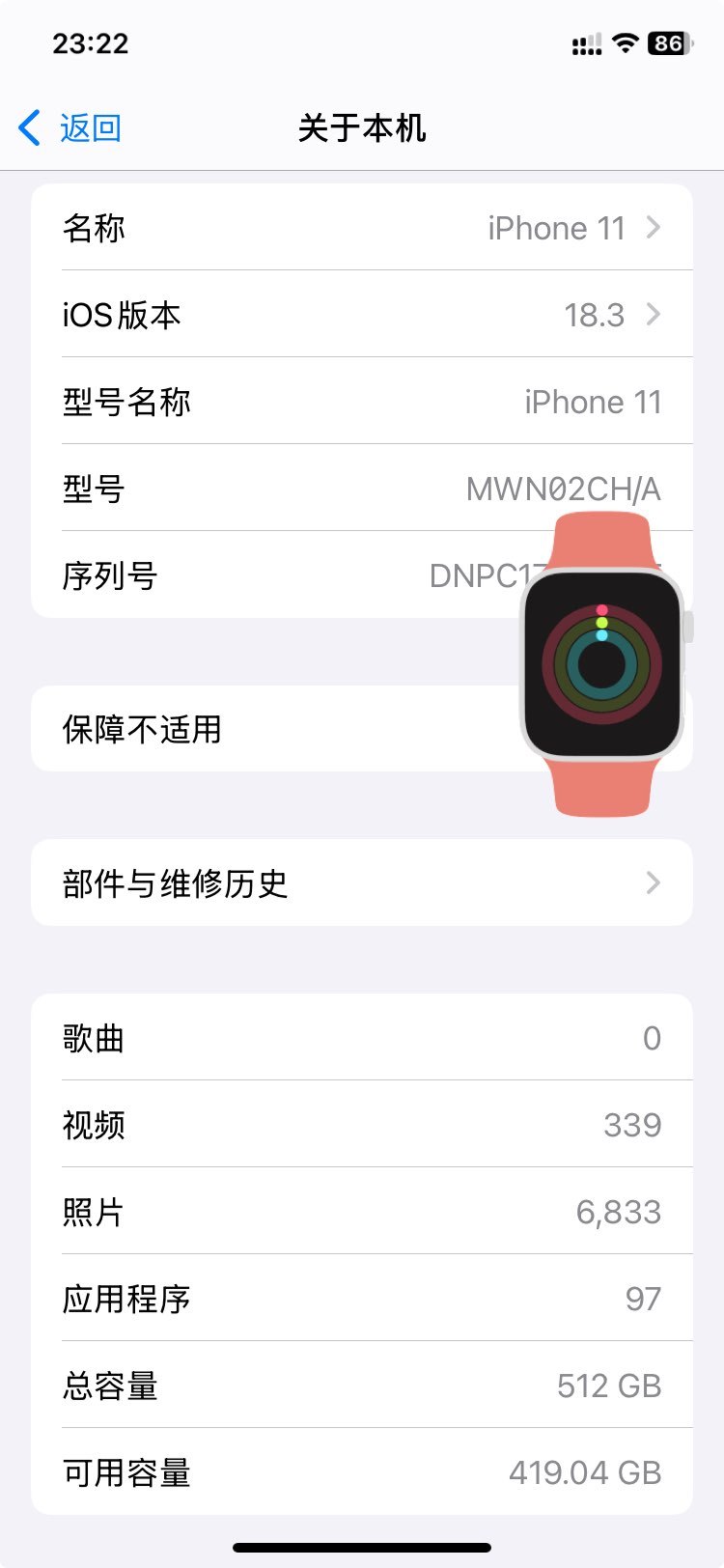Go back using the 返回 button
The width and height of the screenshot is (724, 1568).
70,127
